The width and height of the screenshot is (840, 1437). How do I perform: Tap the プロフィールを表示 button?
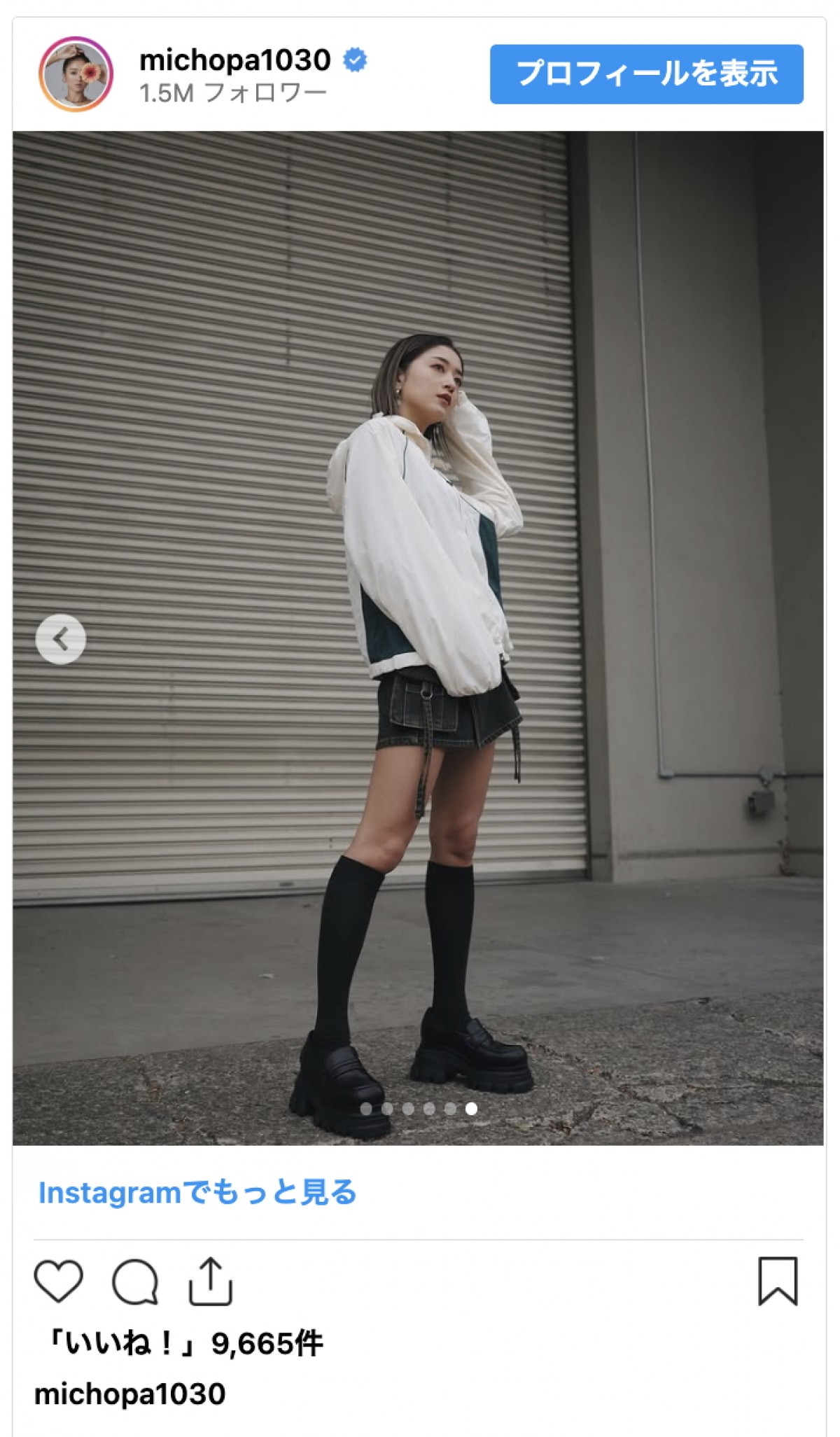tap(646, 74)
